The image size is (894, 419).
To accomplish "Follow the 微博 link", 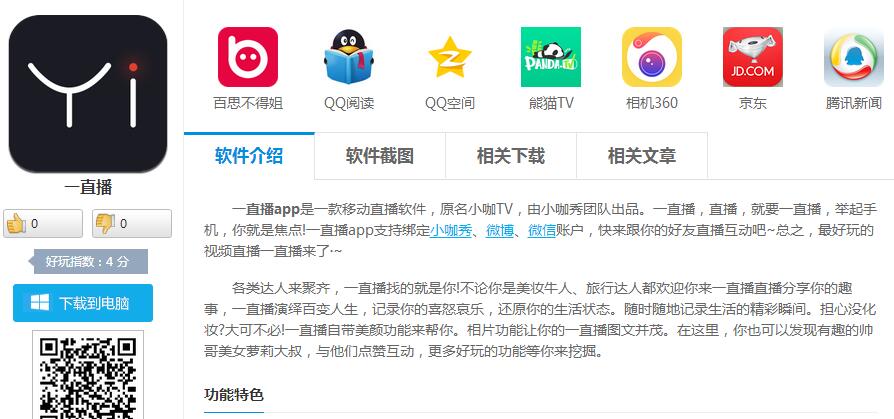I will point(500,230).
